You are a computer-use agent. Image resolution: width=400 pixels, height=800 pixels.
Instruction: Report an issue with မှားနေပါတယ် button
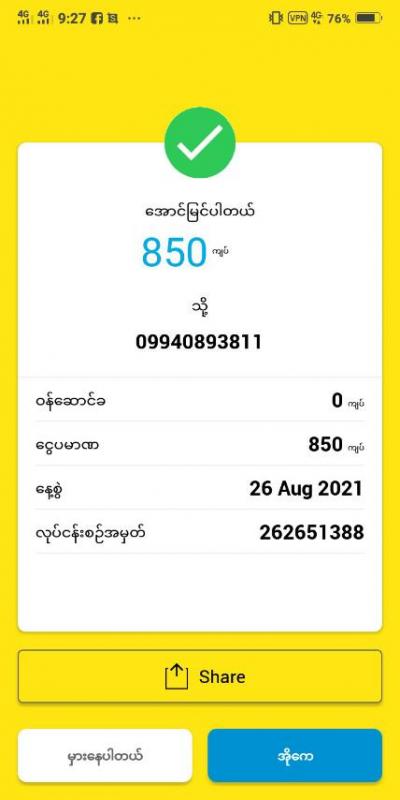click(x=105, y=755)
